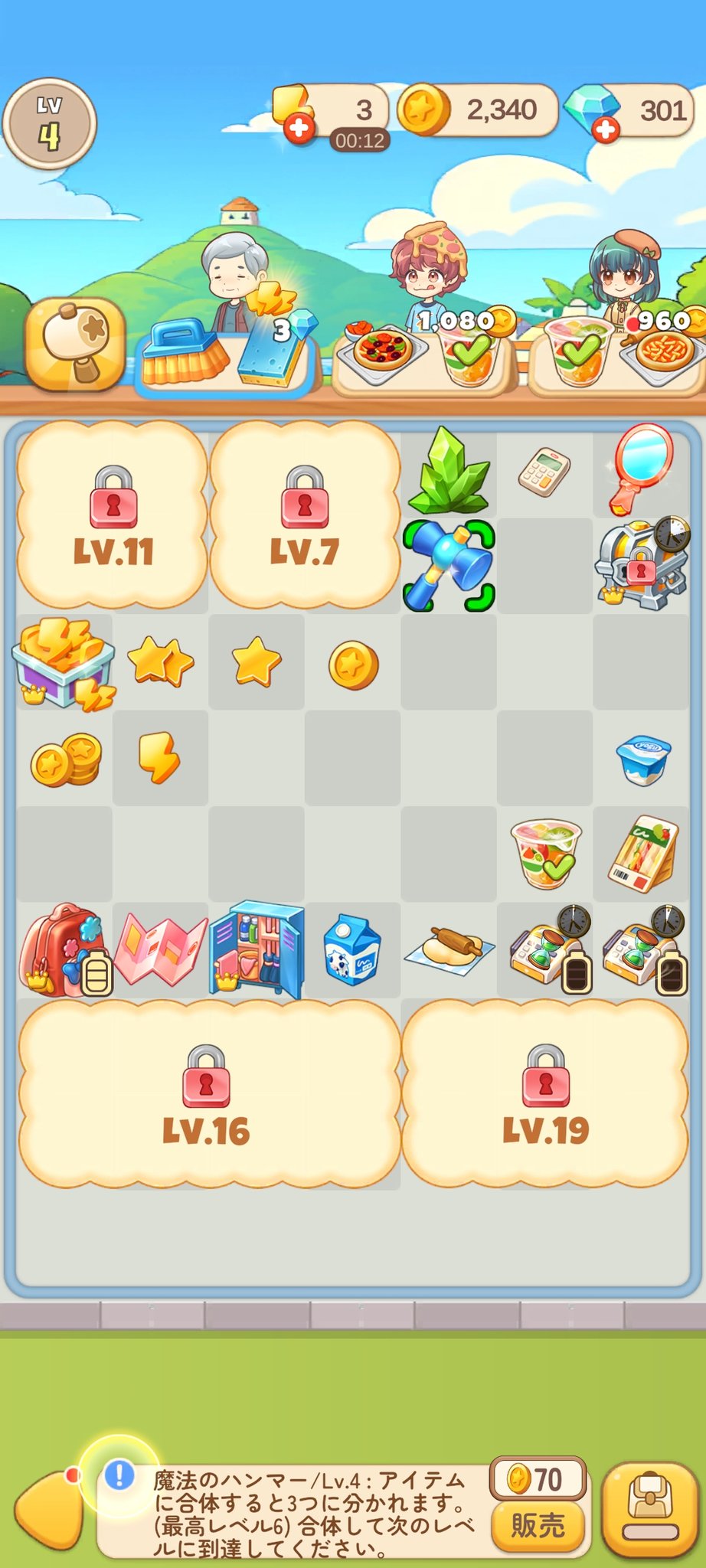Select the sandwich pack item
This screenshot has height=1568, width=706.
642,853
